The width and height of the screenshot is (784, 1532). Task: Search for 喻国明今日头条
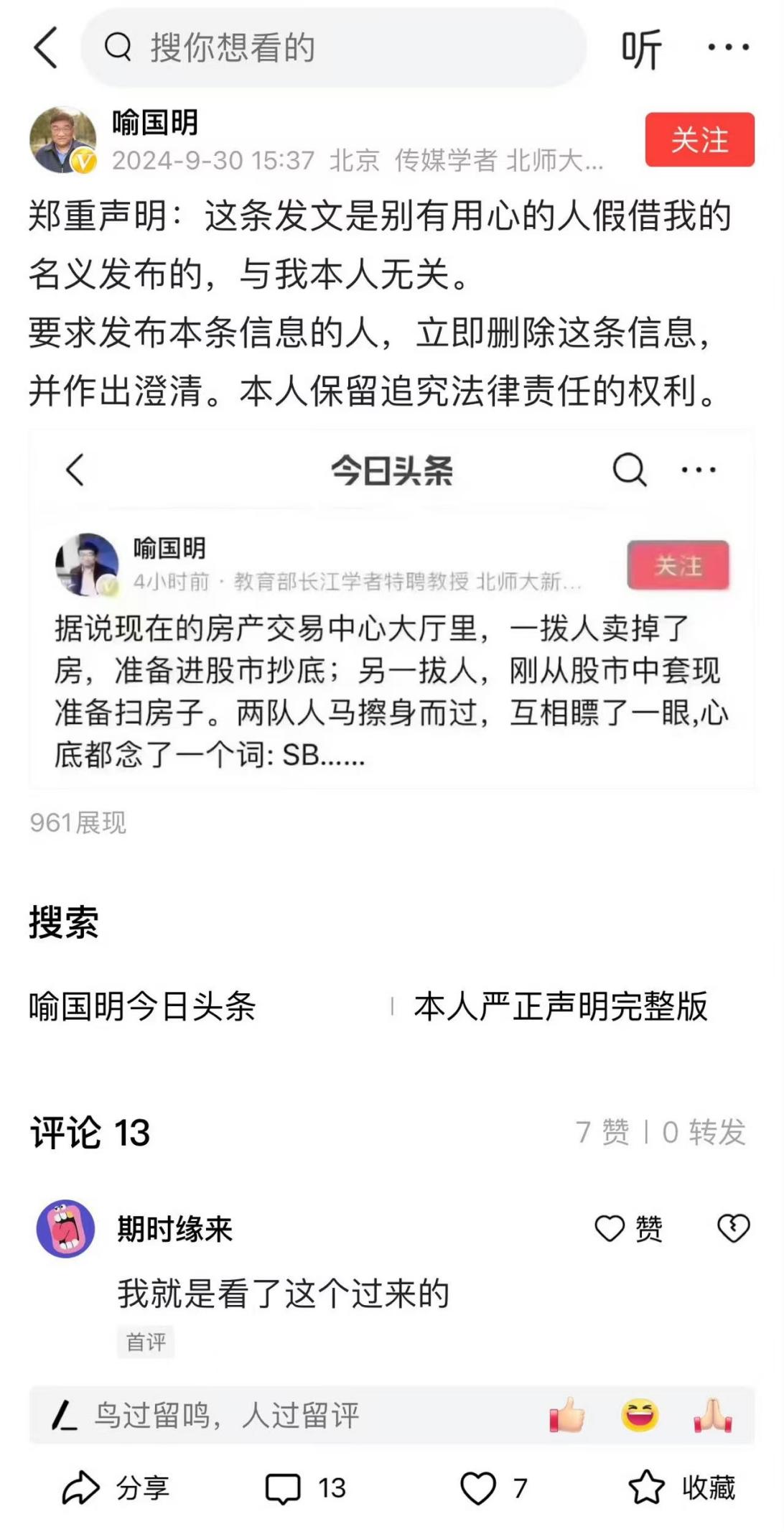(x=142, y=1006)
